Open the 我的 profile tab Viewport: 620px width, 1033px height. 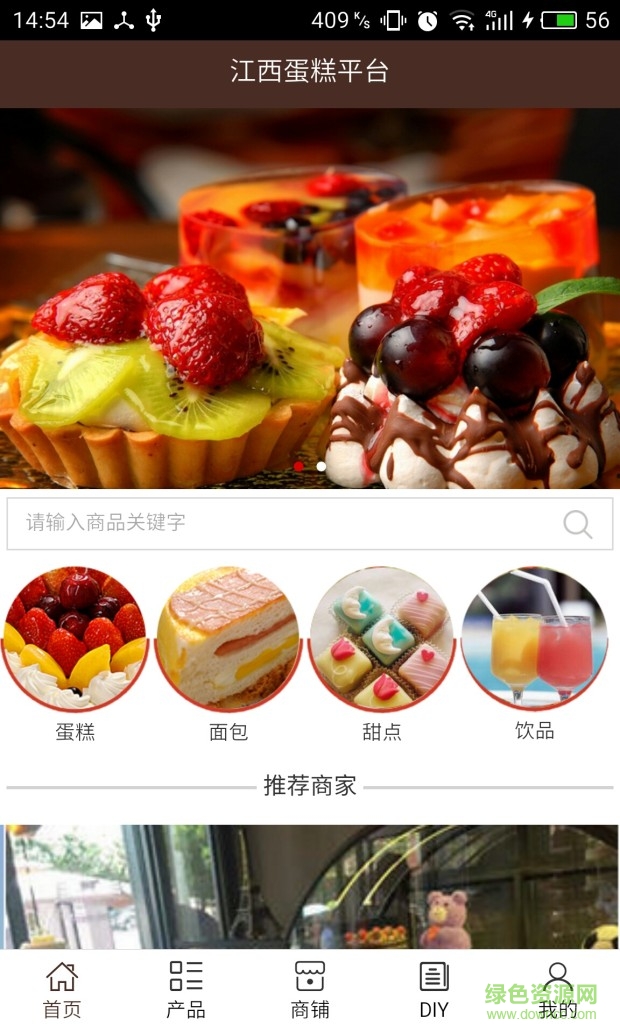[x=557, y=989]
